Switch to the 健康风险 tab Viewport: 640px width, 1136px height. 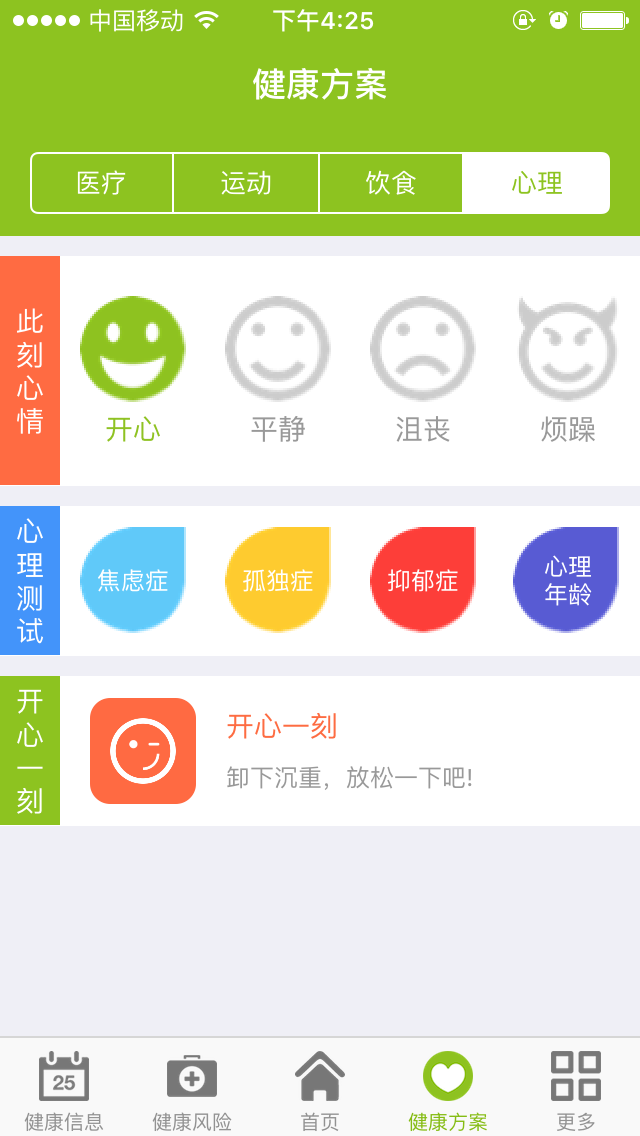[192, 1088]
